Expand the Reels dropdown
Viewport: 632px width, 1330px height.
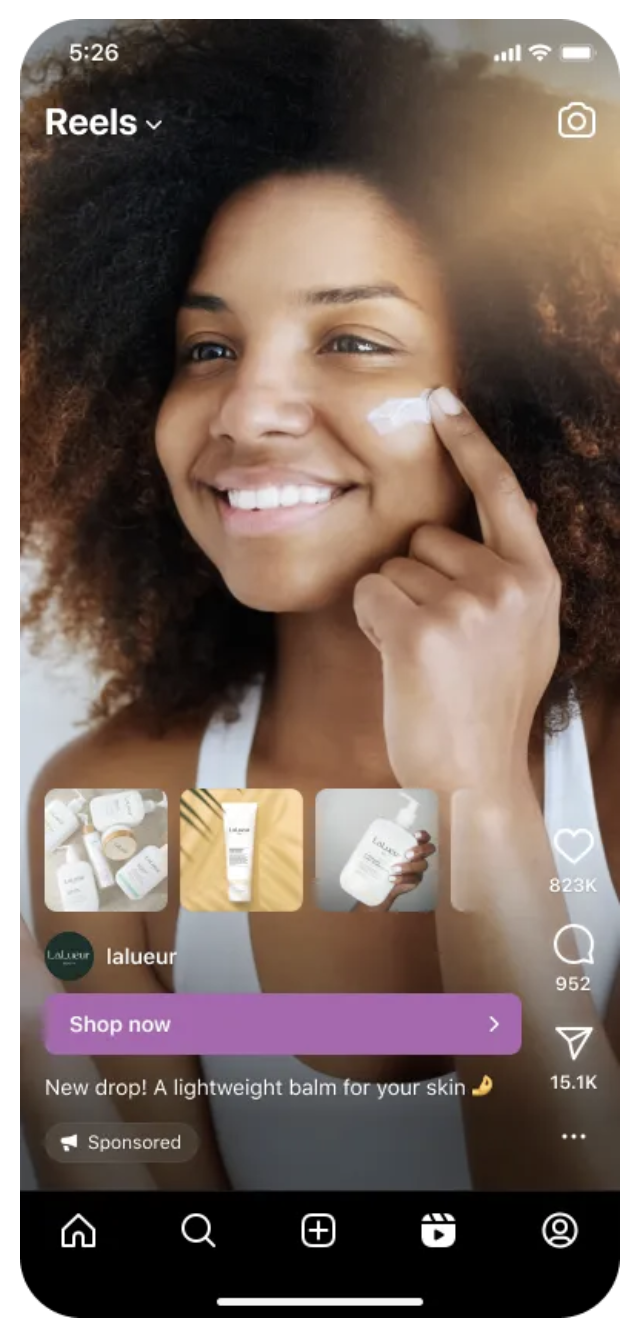pyautogui.click(x=103, y=123)
